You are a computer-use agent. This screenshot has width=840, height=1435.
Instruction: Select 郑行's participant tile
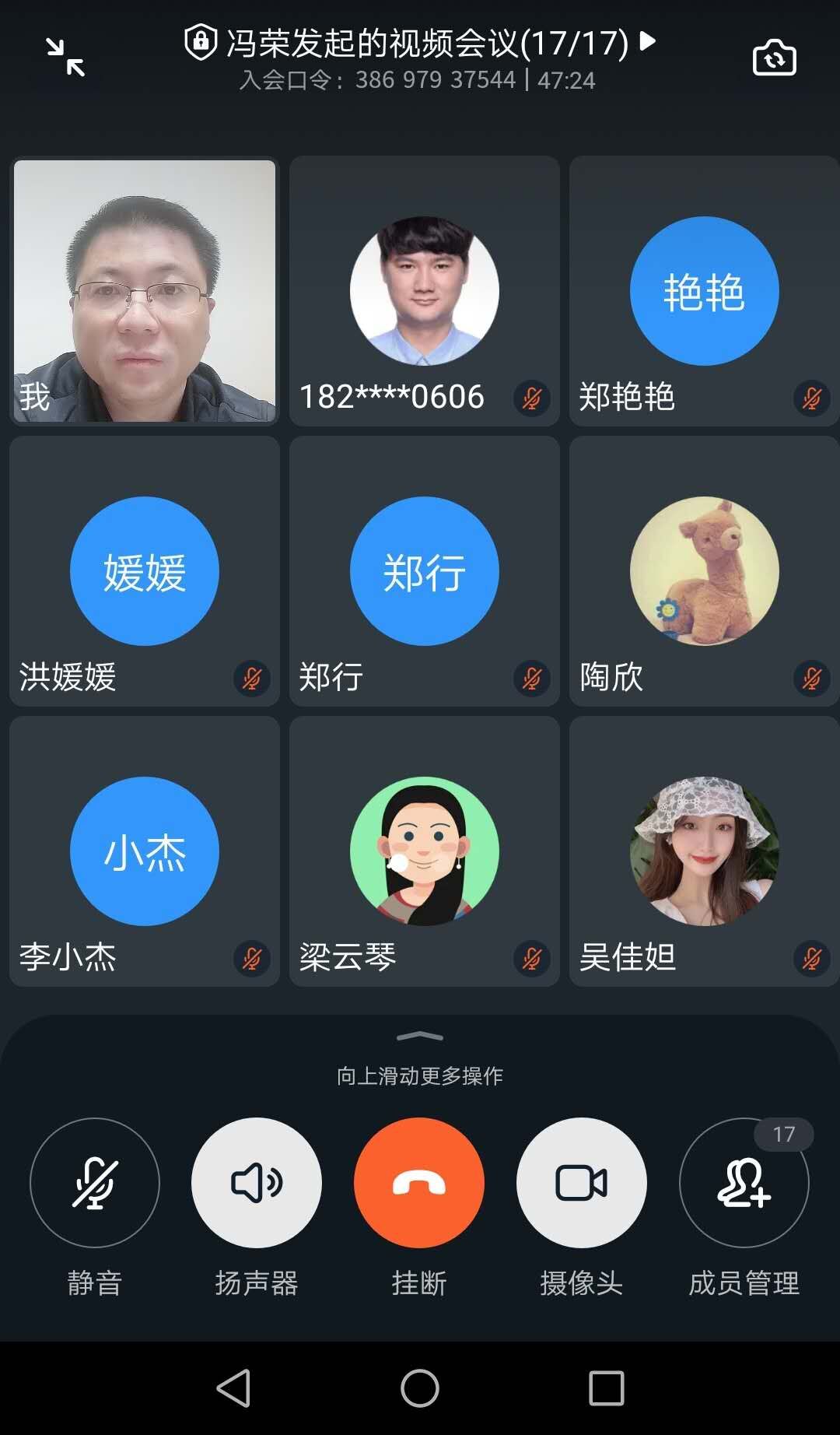pyautogui.click(x=425, y=571)
